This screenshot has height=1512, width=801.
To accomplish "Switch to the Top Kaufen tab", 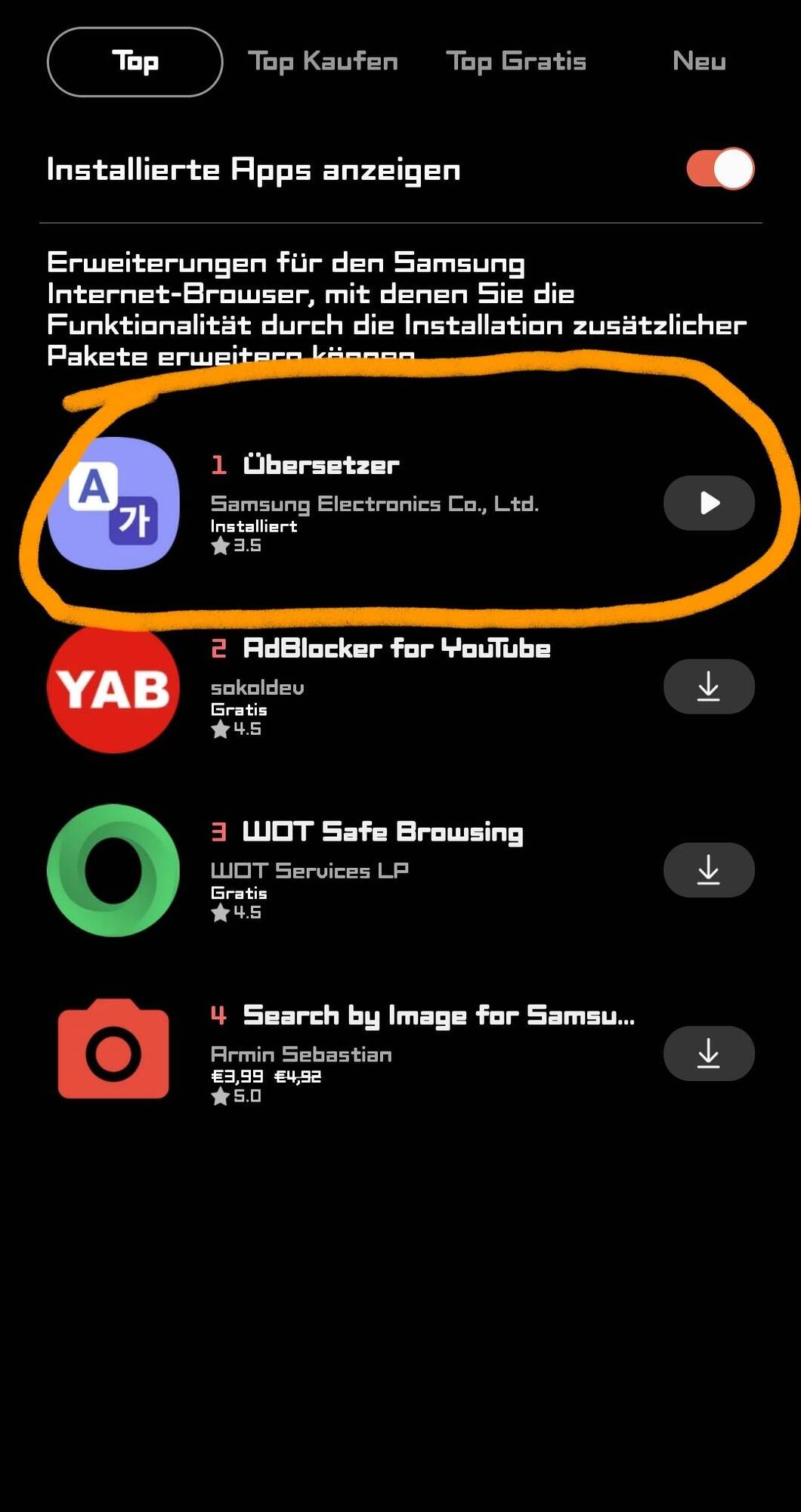I will (323, 62).
